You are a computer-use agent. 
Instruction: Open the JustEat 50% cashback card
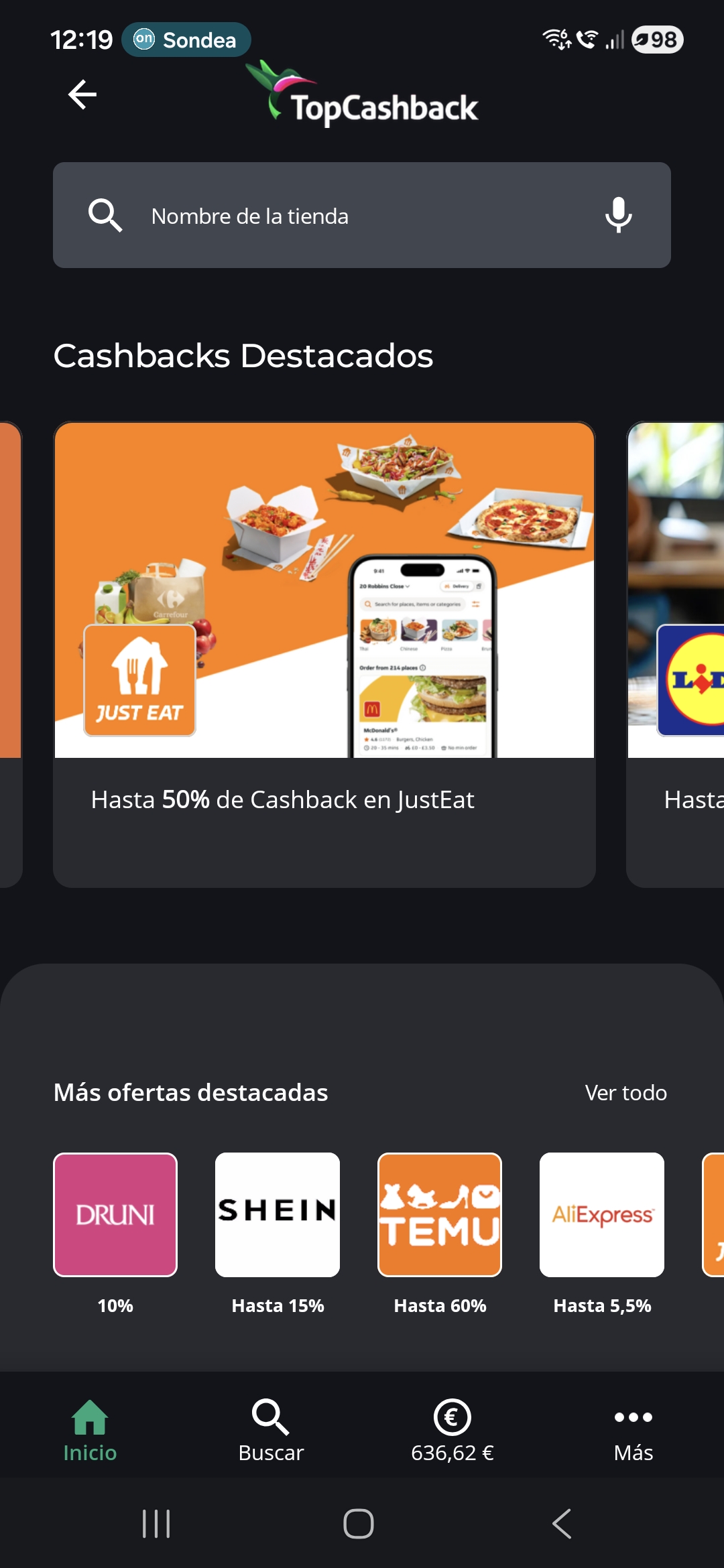coord(324,653)
